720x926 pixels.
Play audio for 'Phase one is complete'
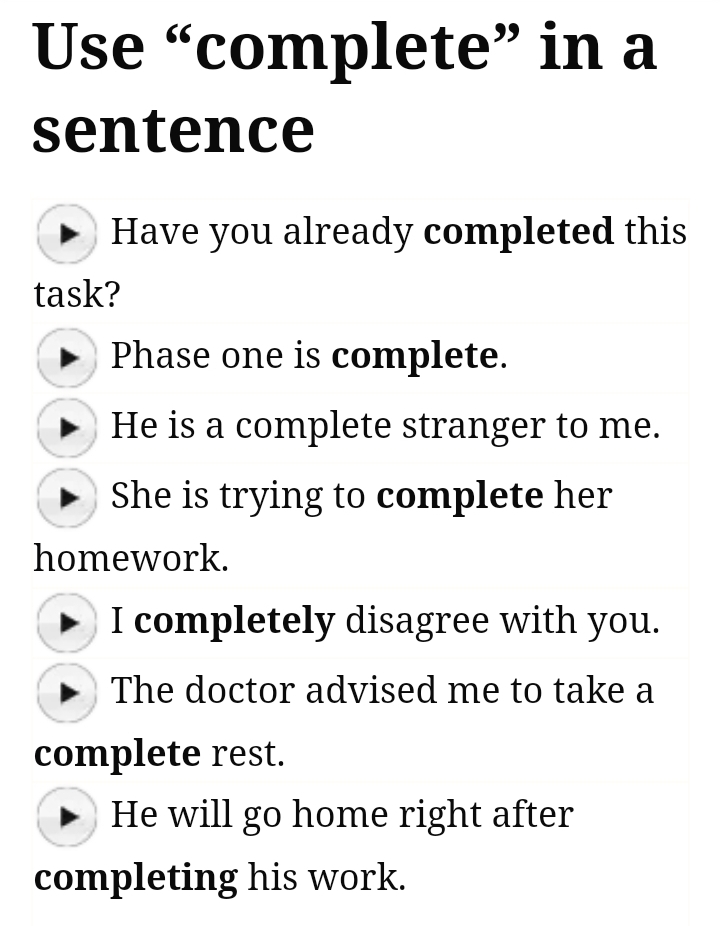click(x=66, y=357)
